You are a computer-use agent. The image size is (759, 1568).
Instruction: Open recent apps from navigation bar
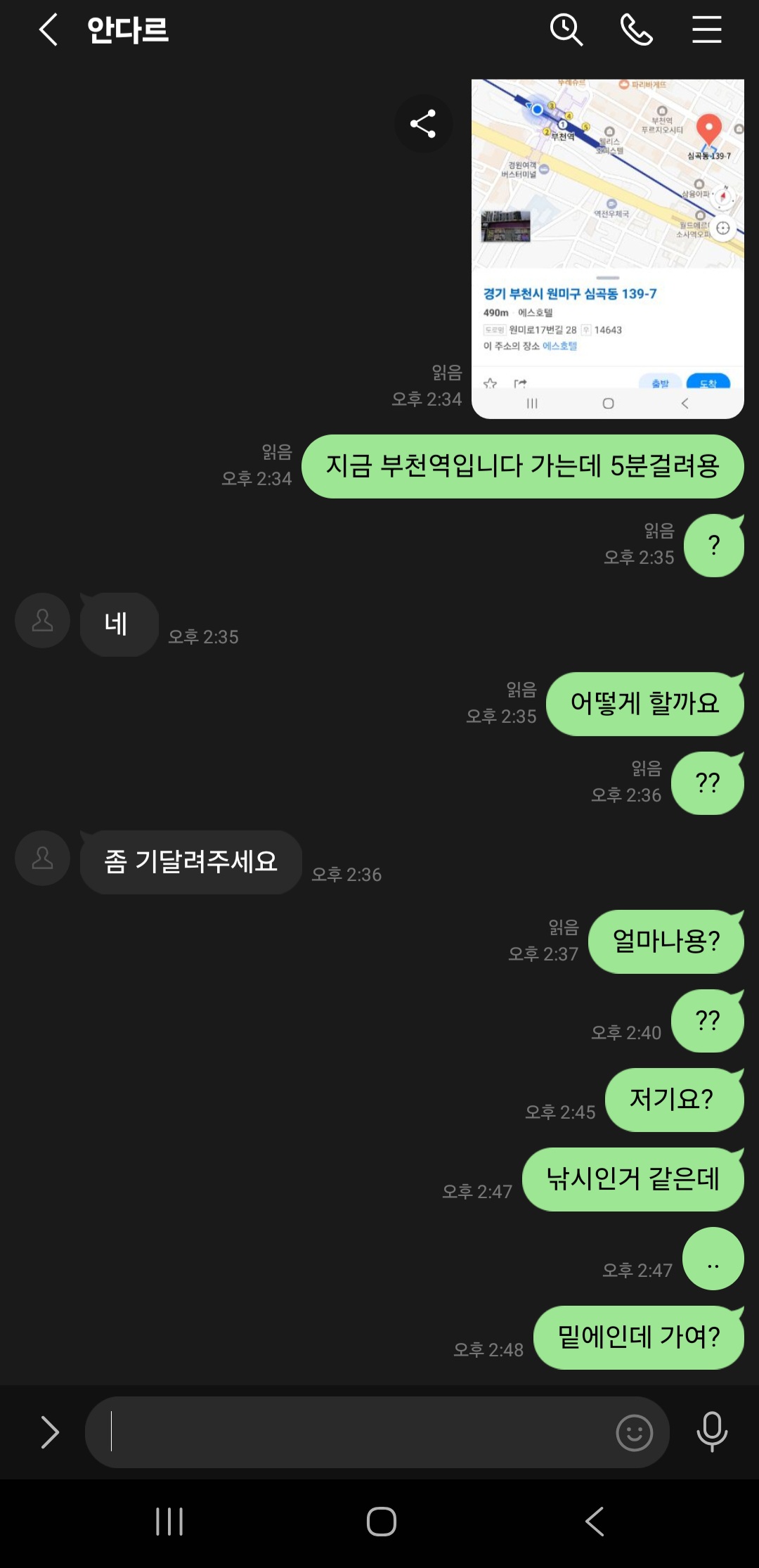click(169, 1522)
